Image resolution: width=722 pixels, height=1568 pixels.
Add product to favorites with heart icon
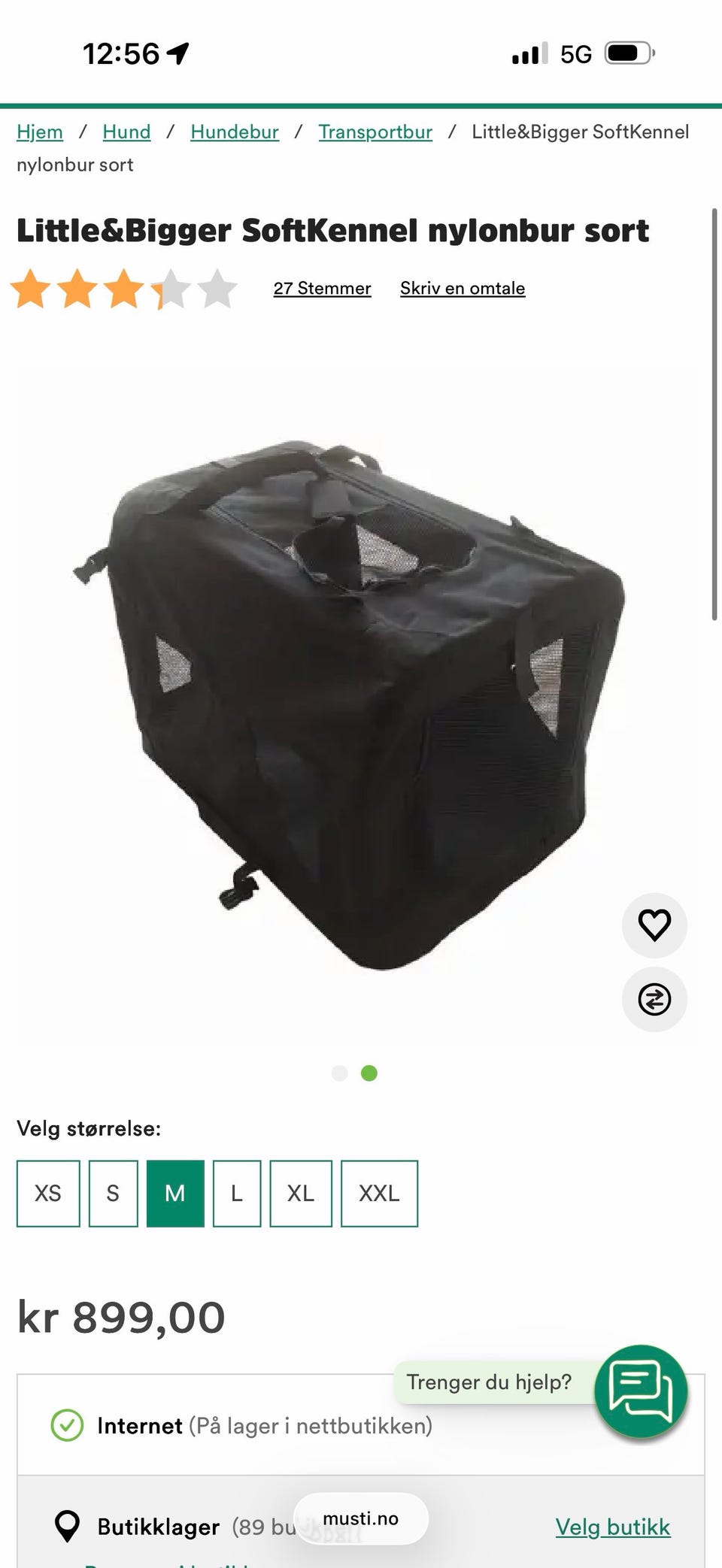(x=654, y=925)
